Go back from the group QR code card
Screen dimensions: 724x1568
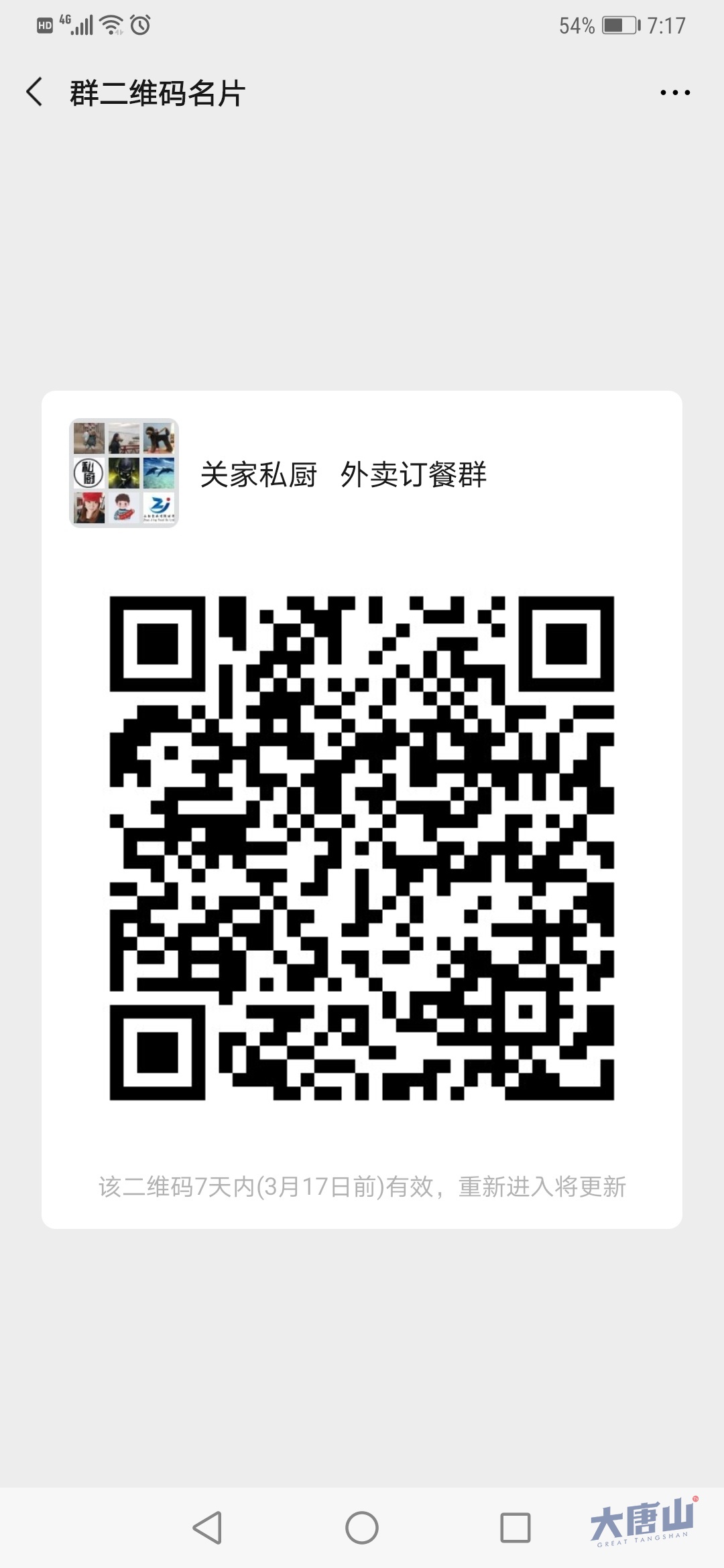[35, 92]
